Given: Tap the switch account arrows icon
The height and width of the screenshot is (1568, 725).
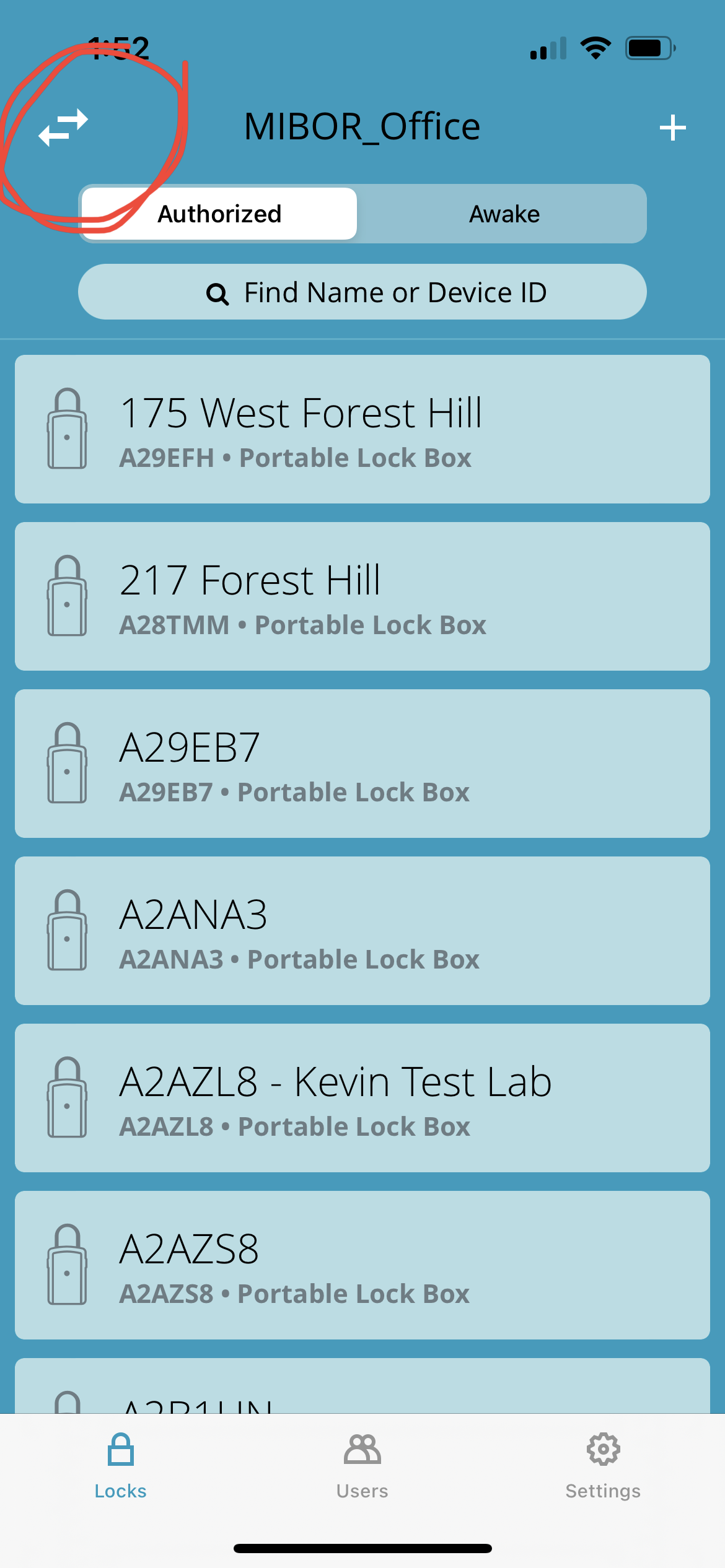Looking at the screenshot, I should 63,128.
